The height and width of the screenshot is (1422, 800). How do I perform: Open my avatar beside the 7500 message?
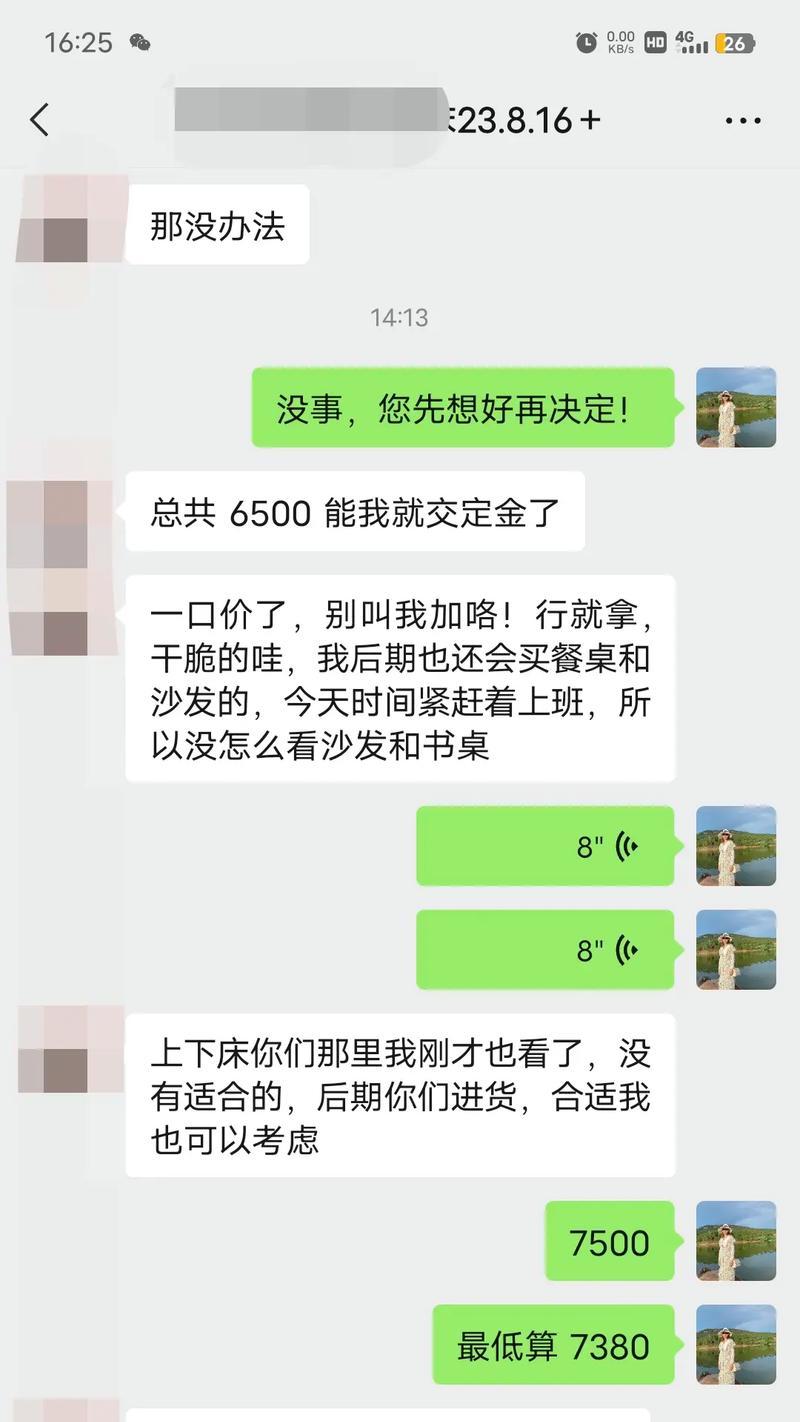click(736, 1241)
